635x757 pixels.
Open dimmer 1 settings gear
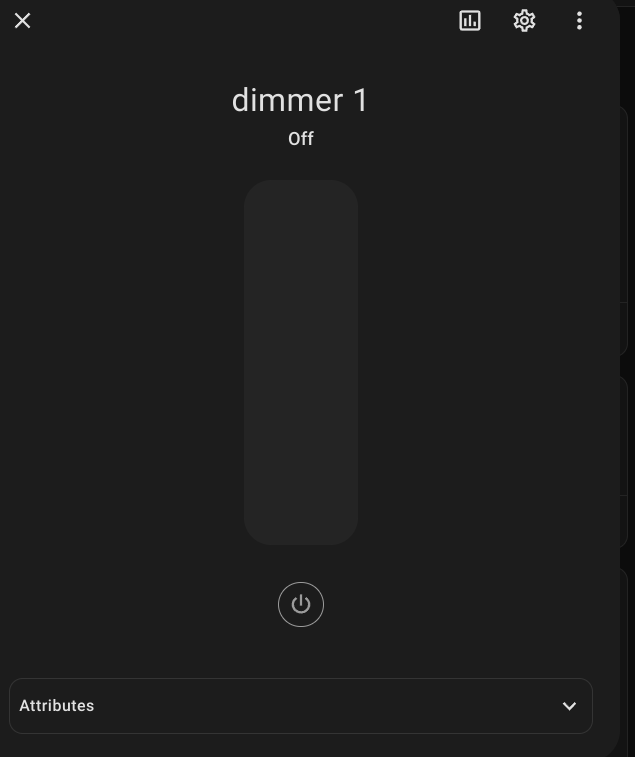coord(524,21)
